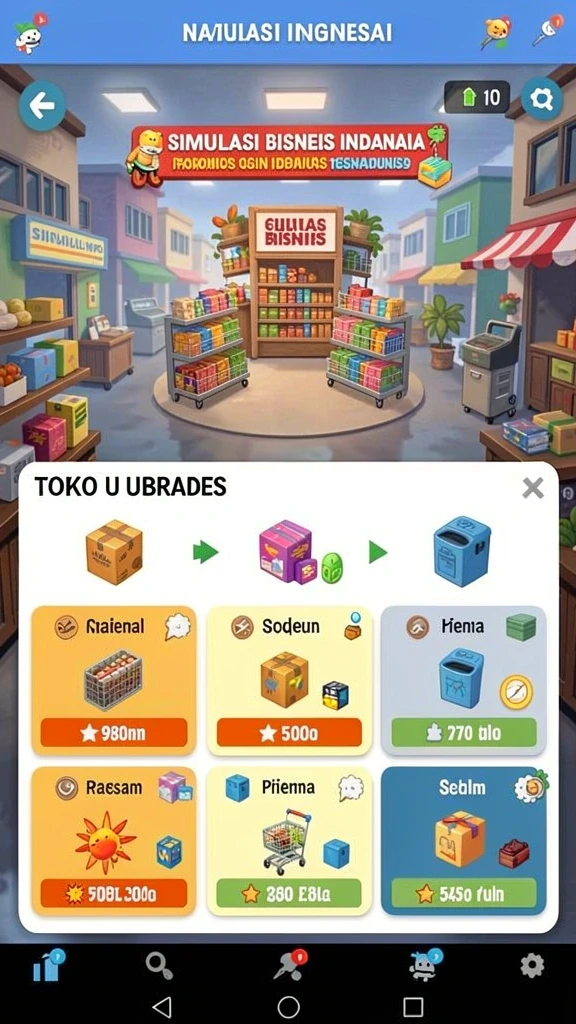Viewport: 576px width, 1024px height.
Task: Go back with the round arrow button
Action: pyautogui.click(x=42, y=106)
